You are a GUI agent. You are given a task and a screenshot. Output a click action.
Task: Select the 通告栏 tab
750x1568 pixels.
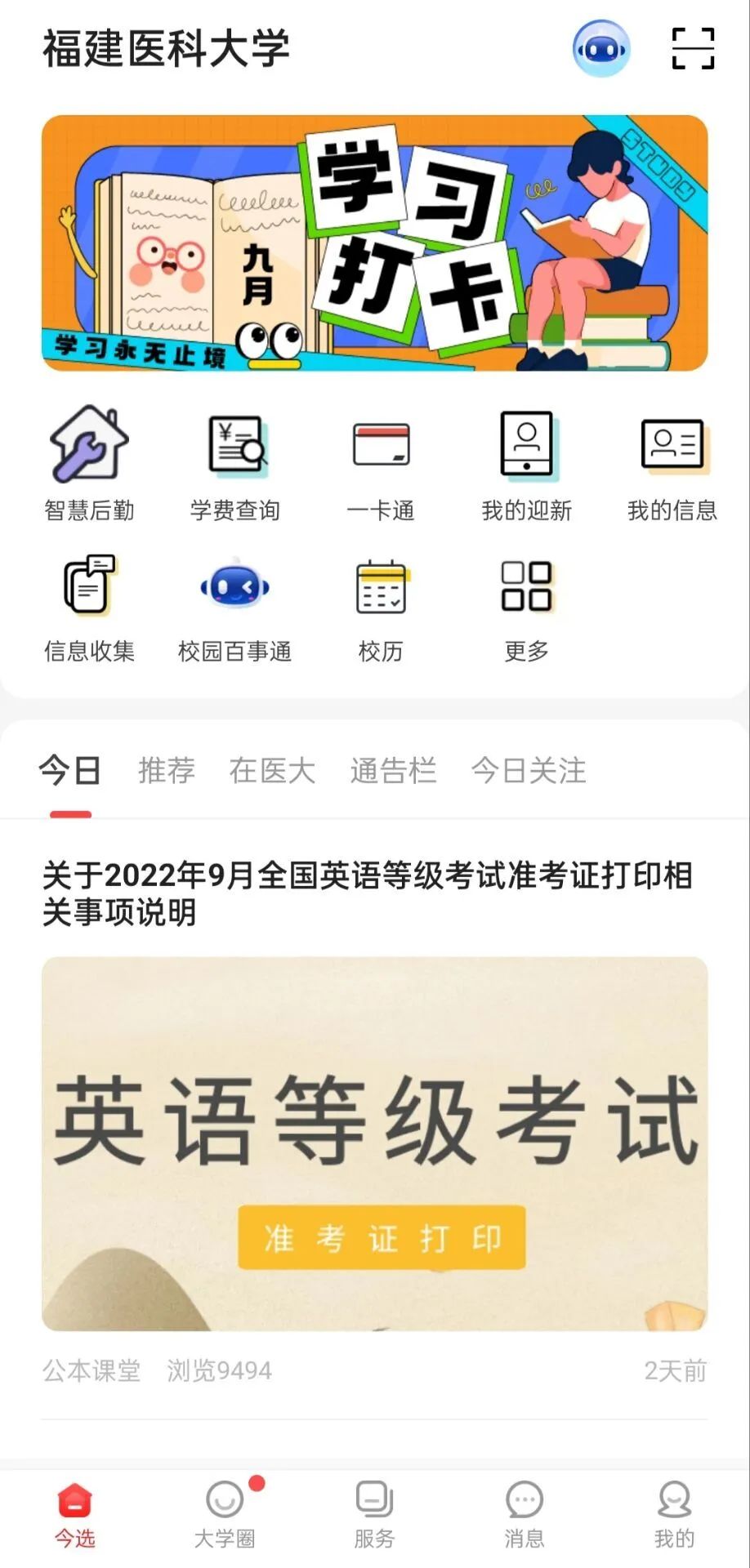(x=393, y=770)
